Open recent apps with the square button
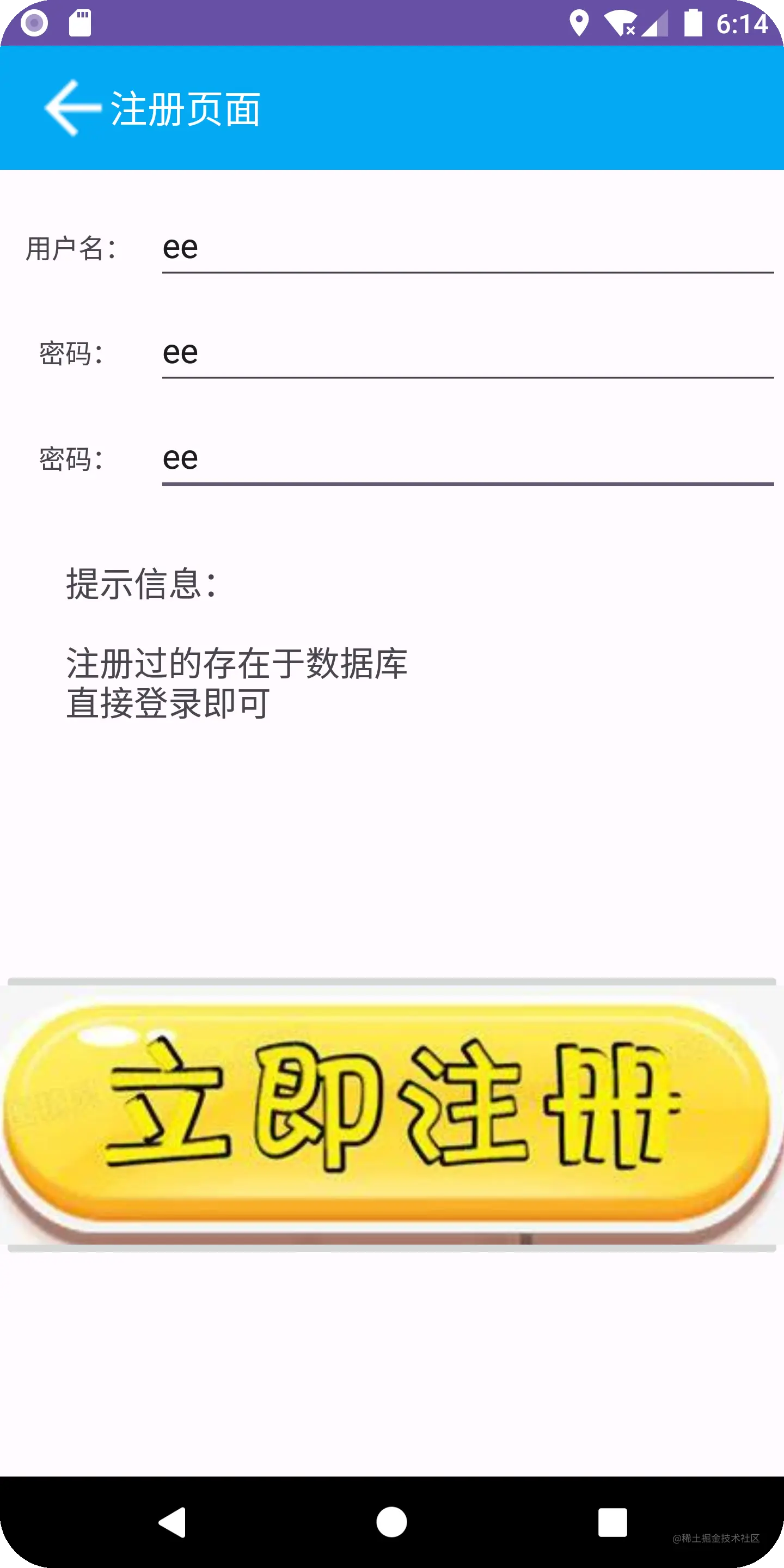Viewport: 784px width, 1568px height. click(x=612, y=1522)
